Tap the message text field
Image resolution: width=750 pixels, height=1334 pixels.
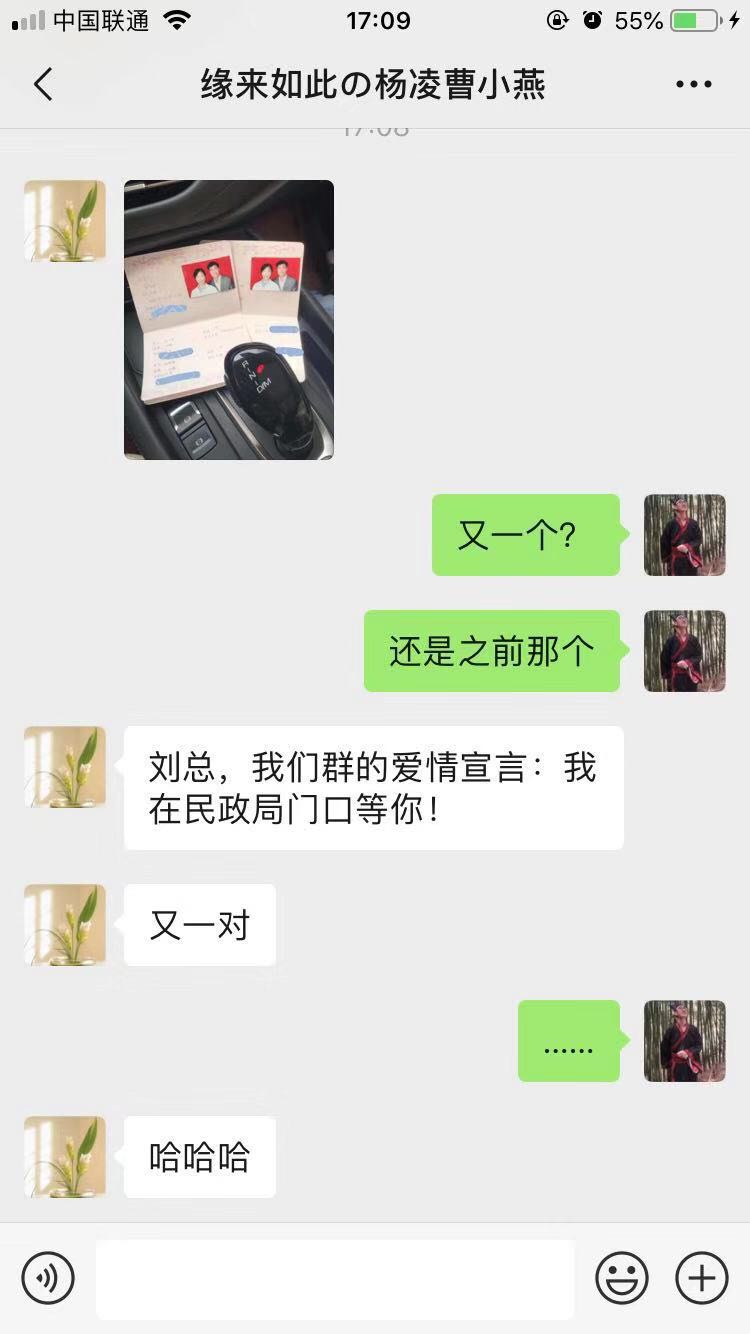[x=335, y=1279]
